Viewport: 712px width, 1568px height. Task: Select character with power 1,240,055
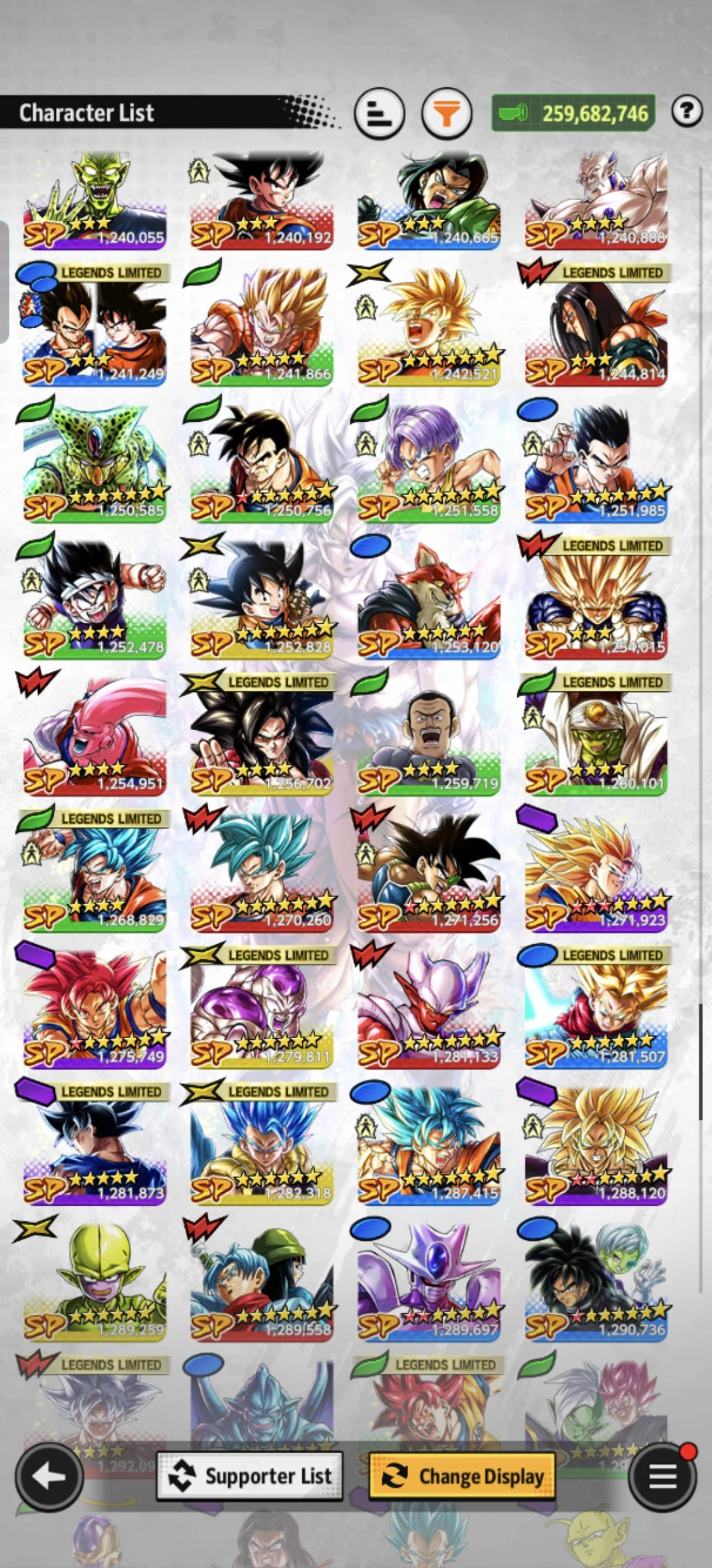pos(95,201)
